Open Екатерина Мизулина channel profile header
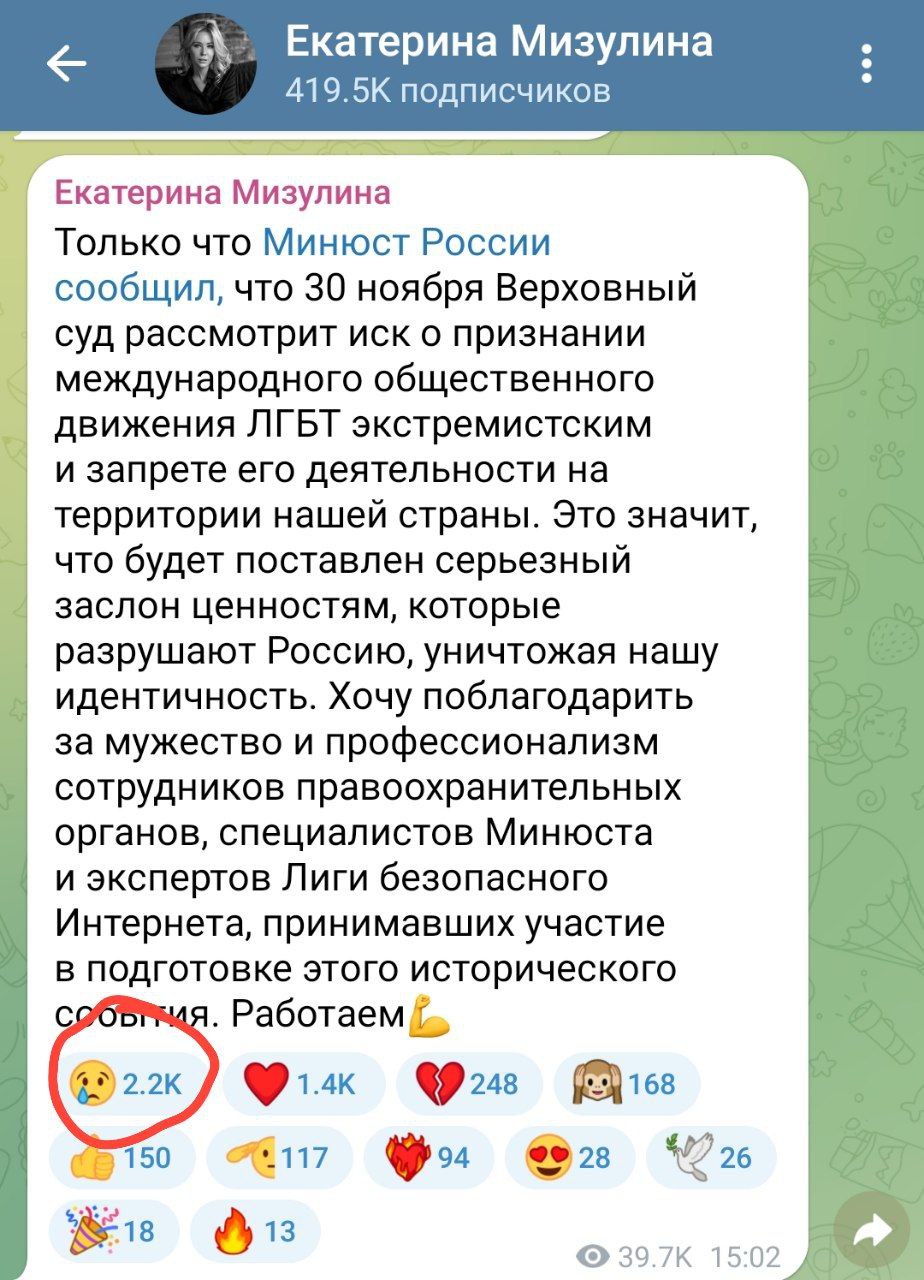The height and width of the screenshot is (1280, 924). [497, 62]
